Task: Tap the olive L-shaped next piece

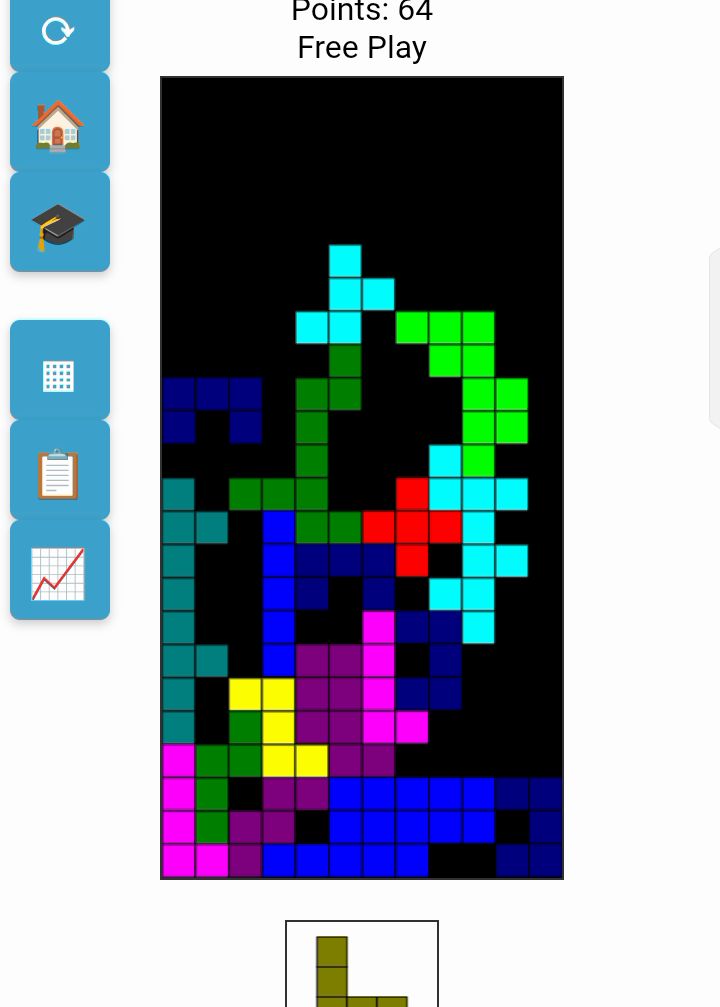Action: tap(362, 972)
